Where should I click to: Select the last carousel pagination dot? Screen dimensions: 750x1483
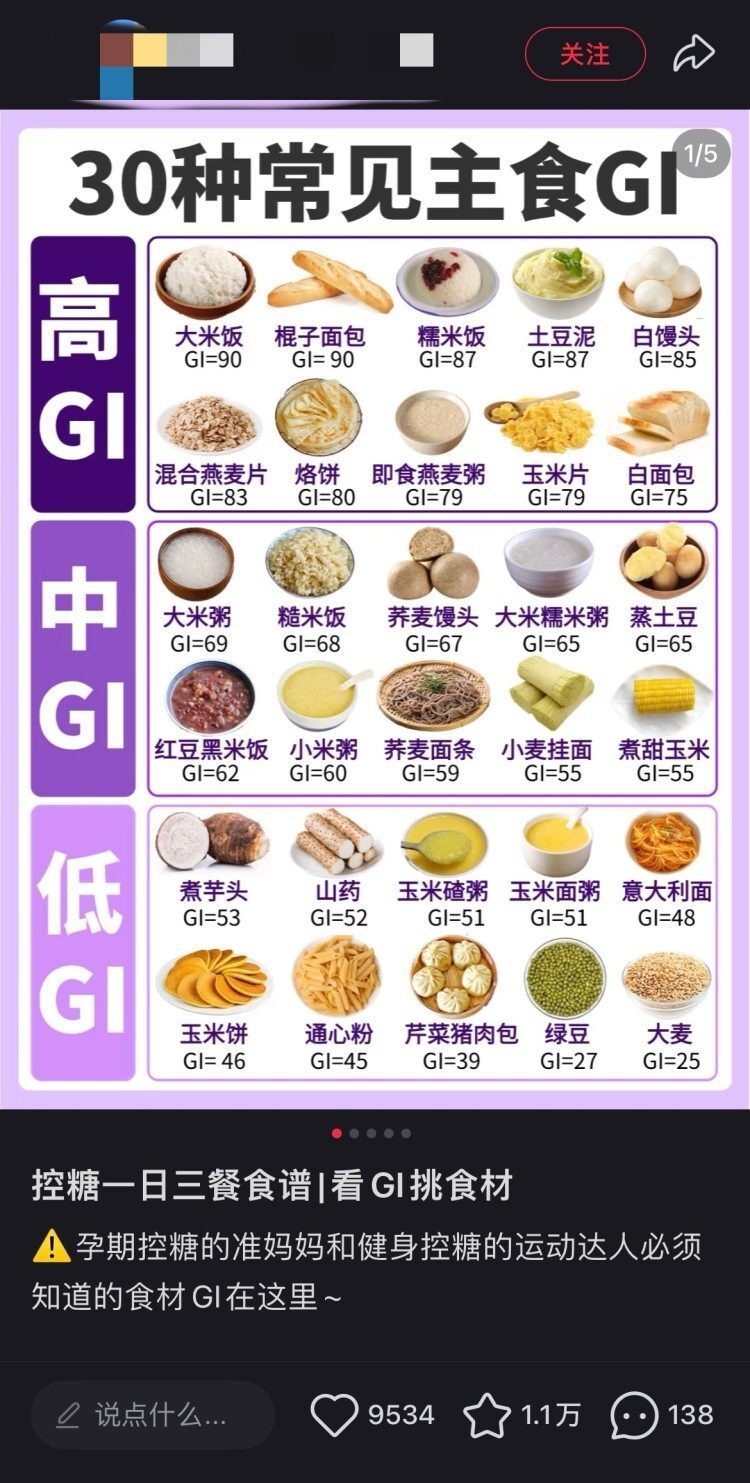point(405,1133)
